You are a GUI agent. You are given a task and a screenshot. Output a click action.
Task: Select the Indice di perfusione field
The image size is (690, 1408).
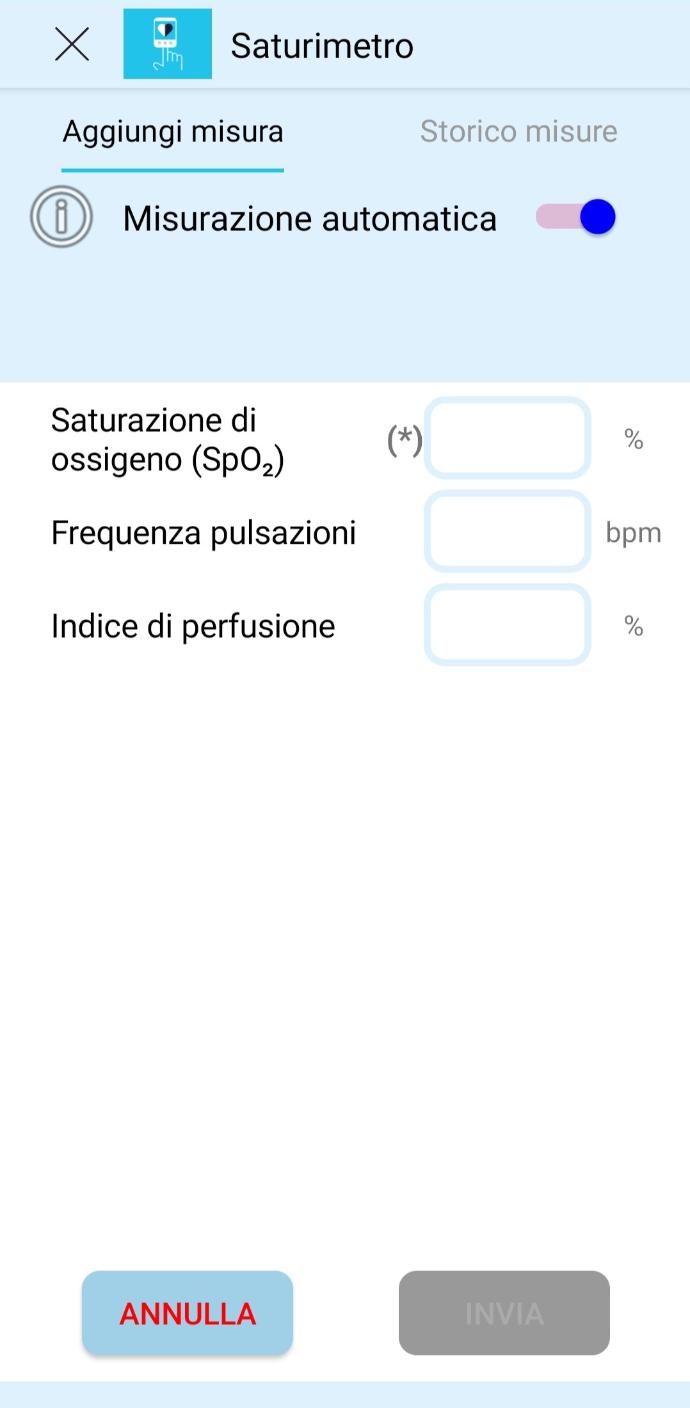tap(507, 625)
